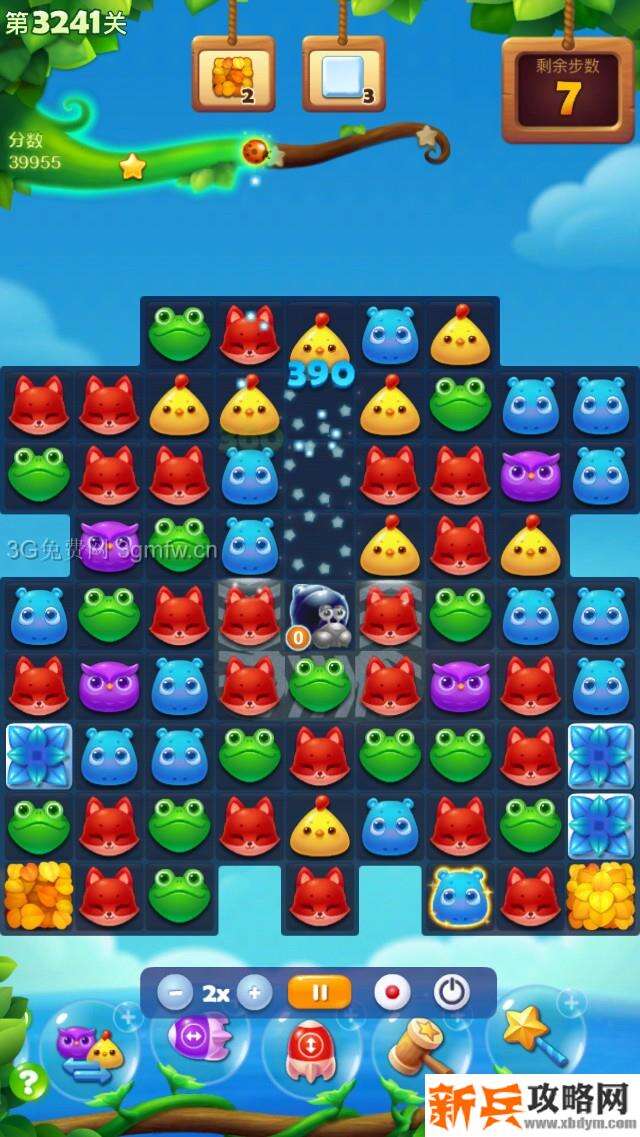Pause with the orange pause button

[320, 993]
